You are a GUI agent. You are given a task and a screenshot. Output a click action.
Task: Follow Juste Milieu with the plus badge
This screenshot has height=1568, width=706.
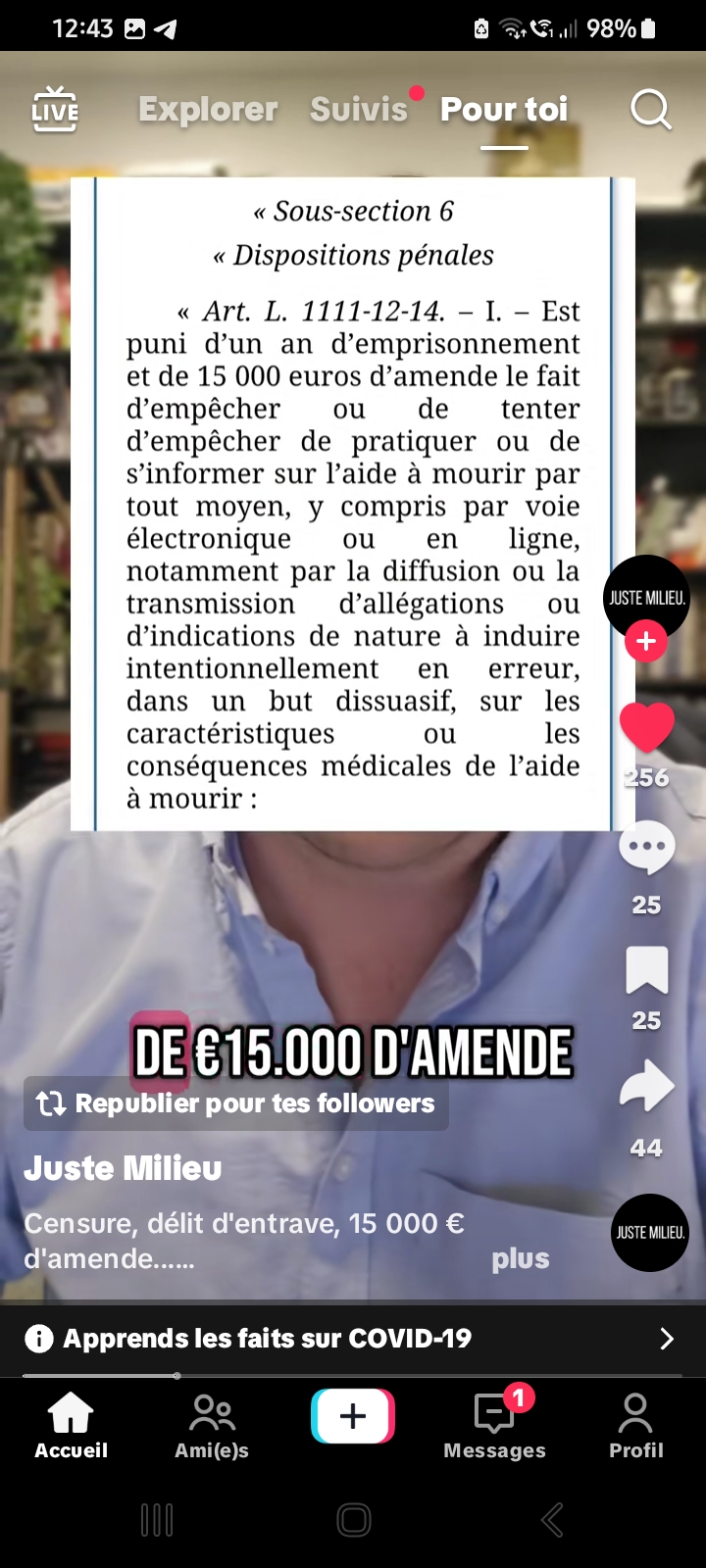[645, 642]
